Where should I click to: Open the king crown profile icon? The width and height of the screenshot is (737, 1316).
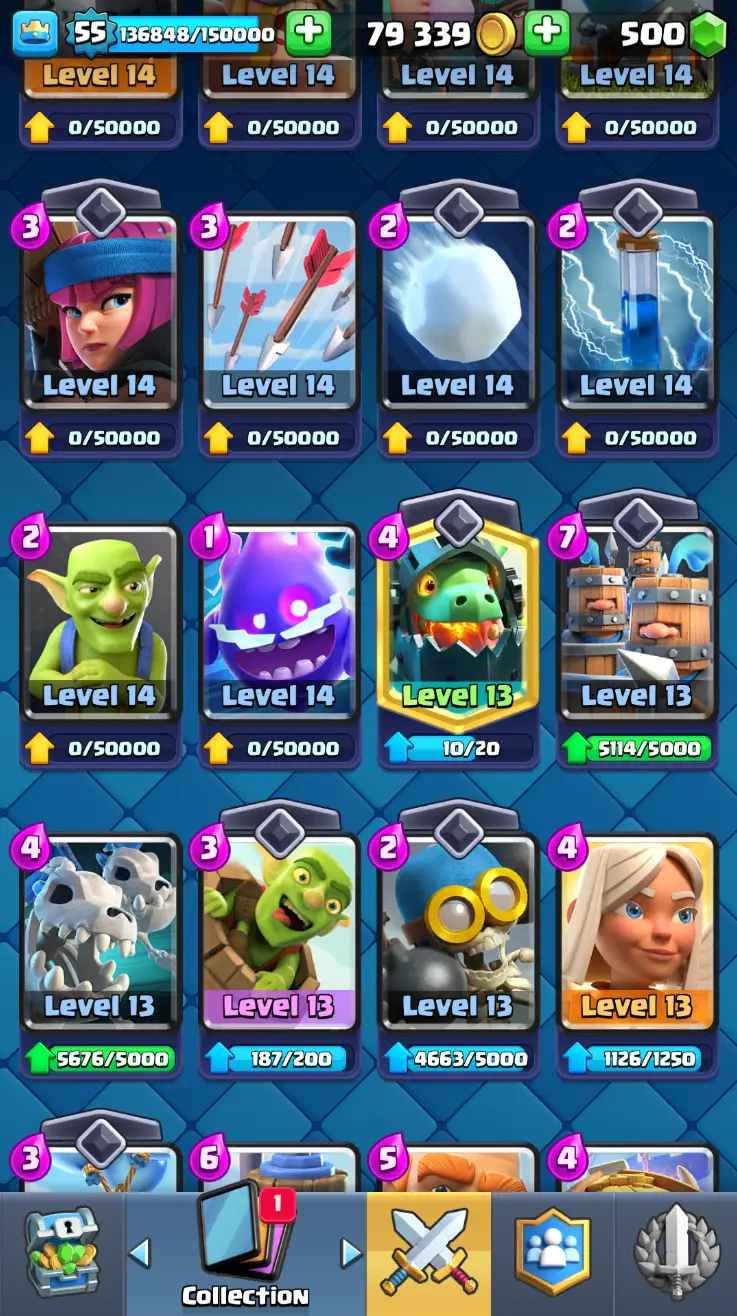[34, 34]
